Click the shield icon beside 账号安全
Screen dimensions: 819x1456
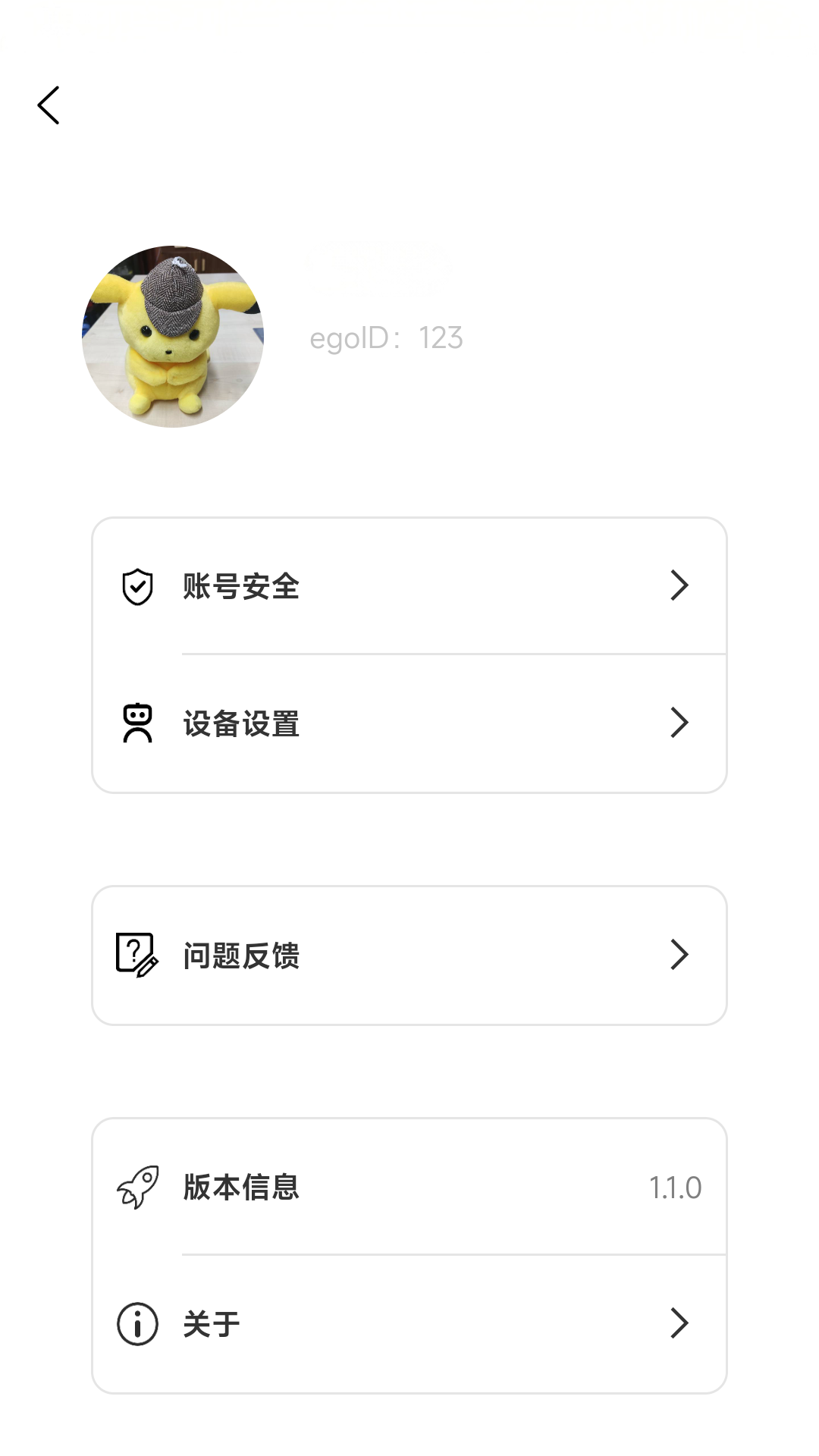point(136,585)
